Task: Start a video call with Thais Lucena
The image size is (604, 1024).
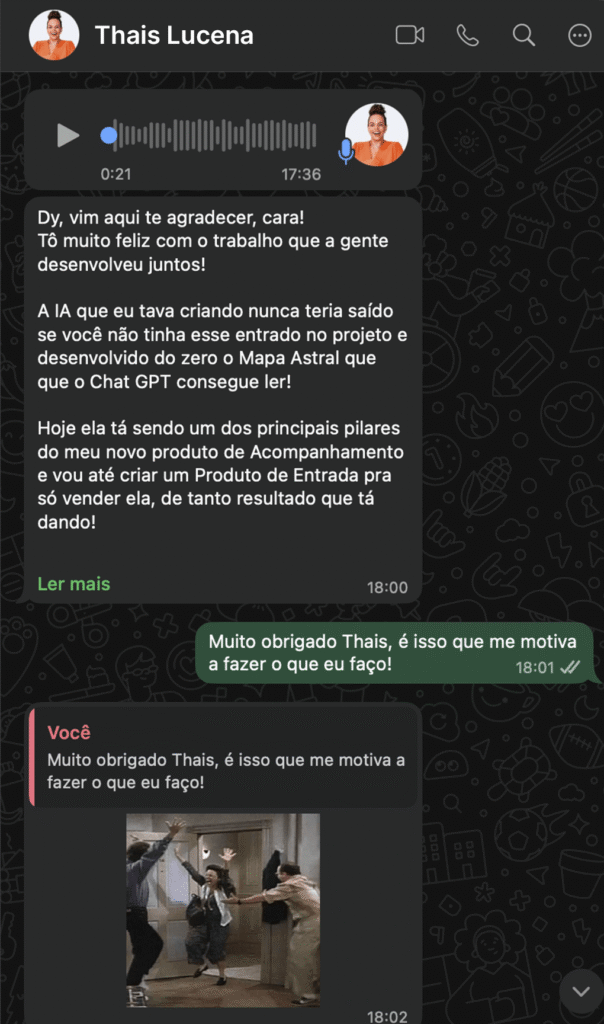Action: [410, 35]
